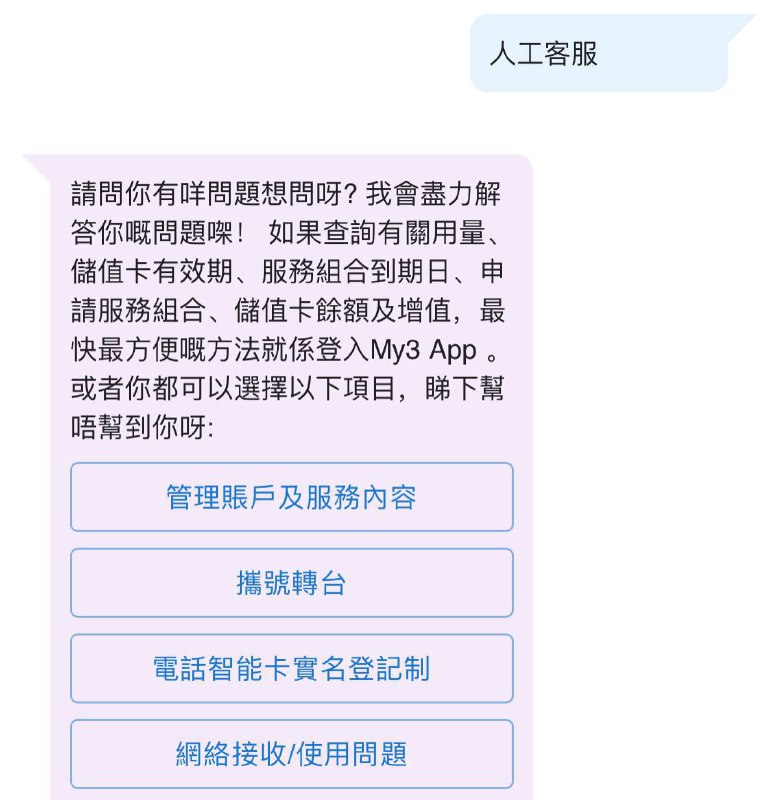The image size is (759, 800).
Task: Click inside the bot's greeting text
Action: tap(287, 230)
